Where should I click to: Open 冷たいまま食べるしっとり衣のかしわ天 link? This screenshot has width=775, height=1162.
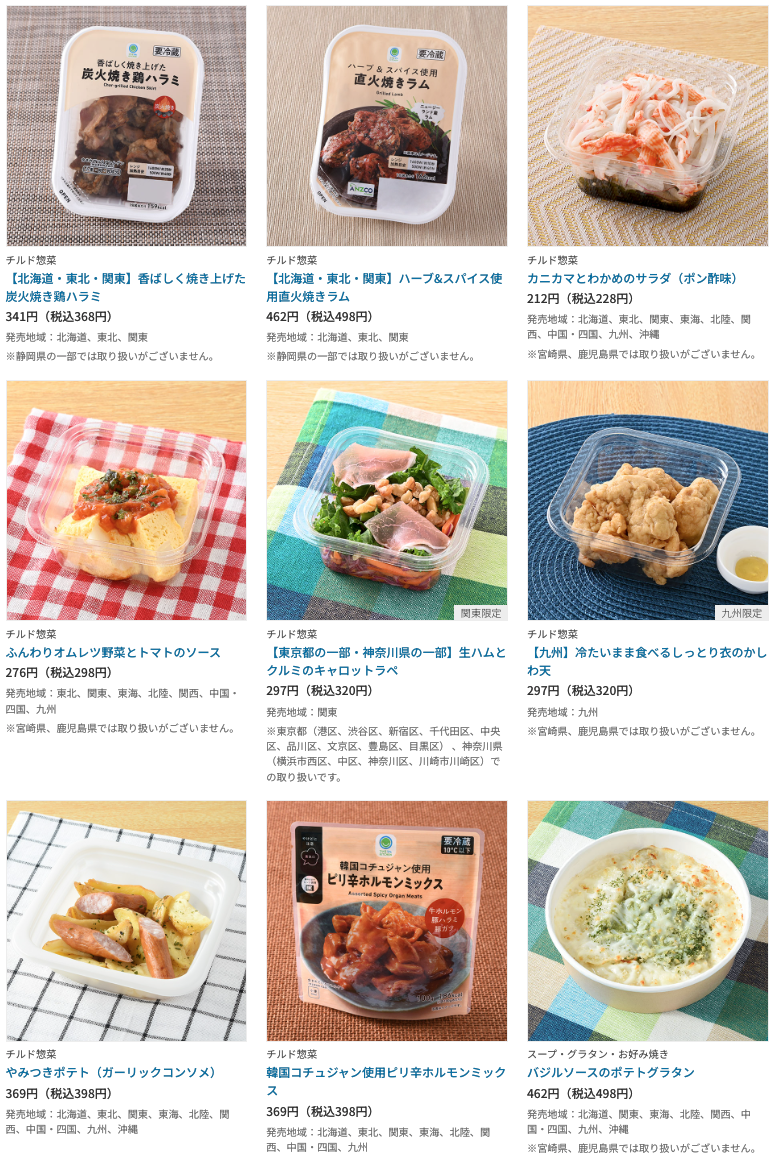pyautogui.click(x=646, y=661)
